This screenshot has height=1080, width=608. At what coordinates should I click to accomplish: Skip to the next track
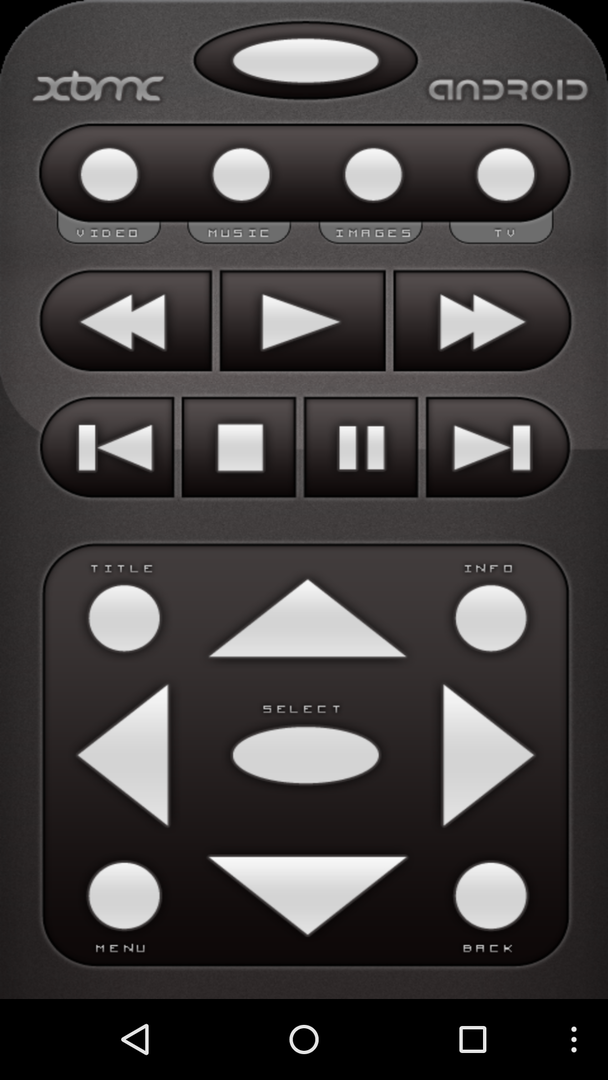(x=497, y=448)
